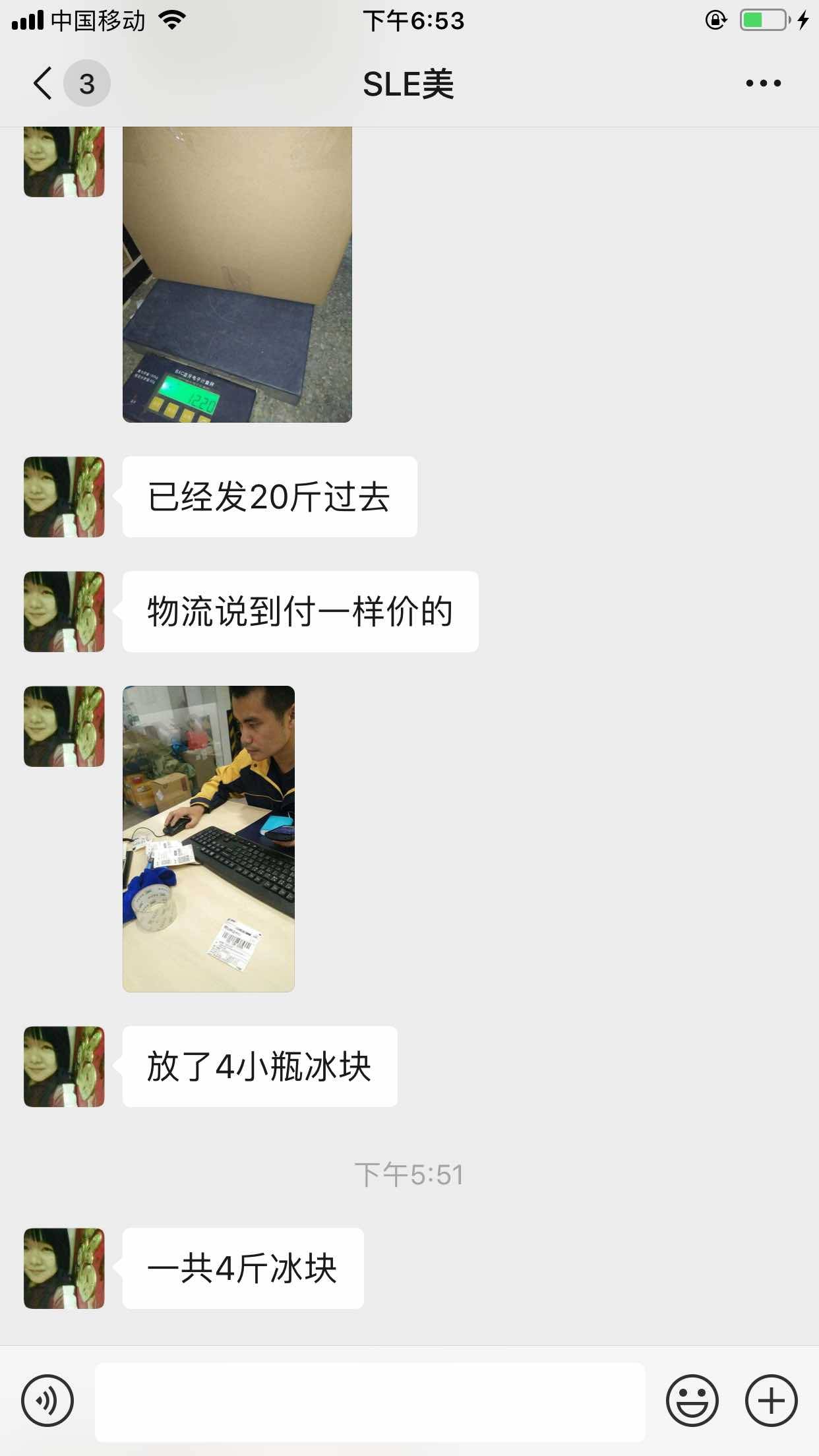Focus the message text field
The height and width of the screenshot is (1456, 819).
(369, 1401)
